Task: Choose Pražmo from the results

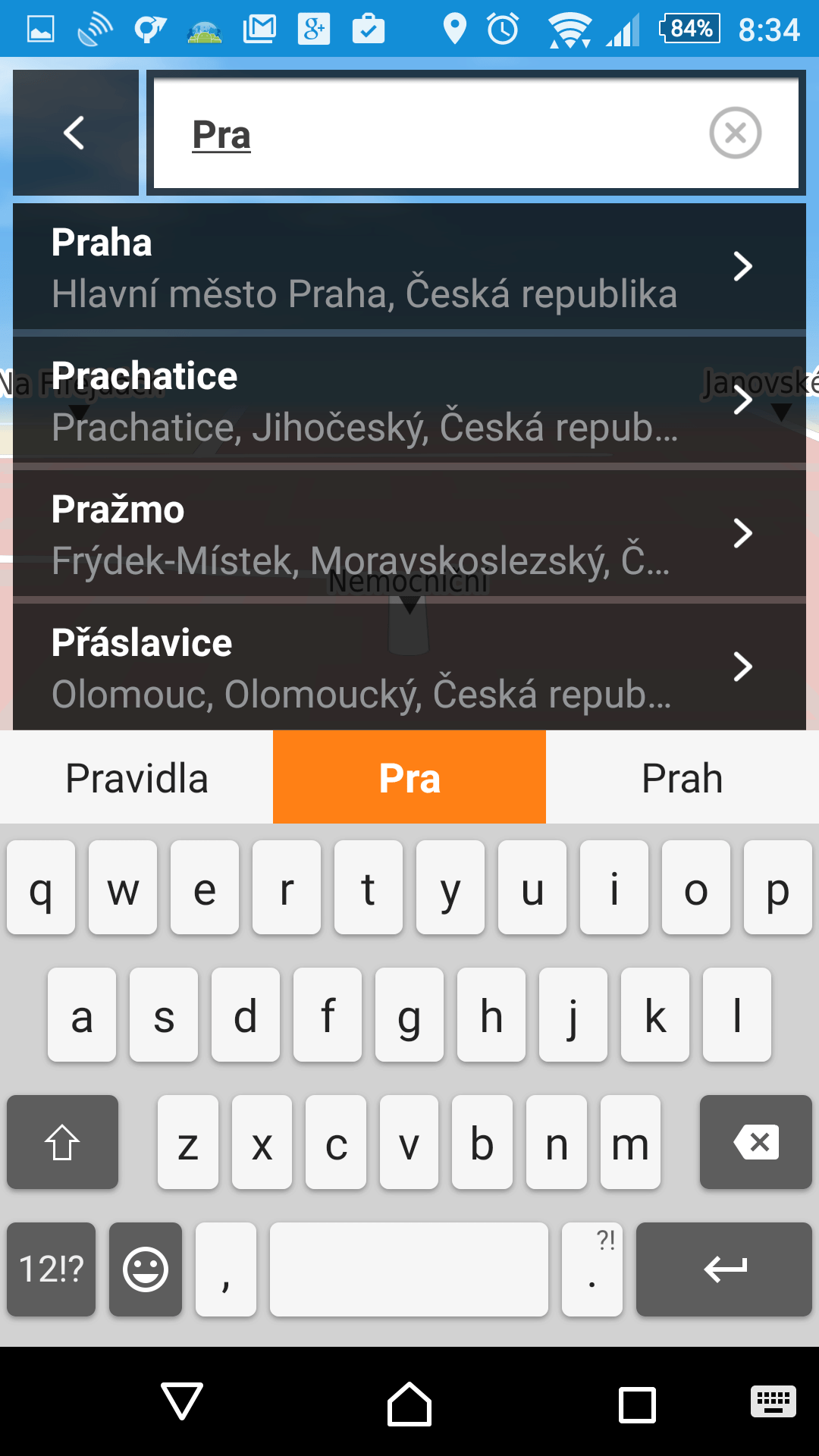Action: tap(409, 533)
